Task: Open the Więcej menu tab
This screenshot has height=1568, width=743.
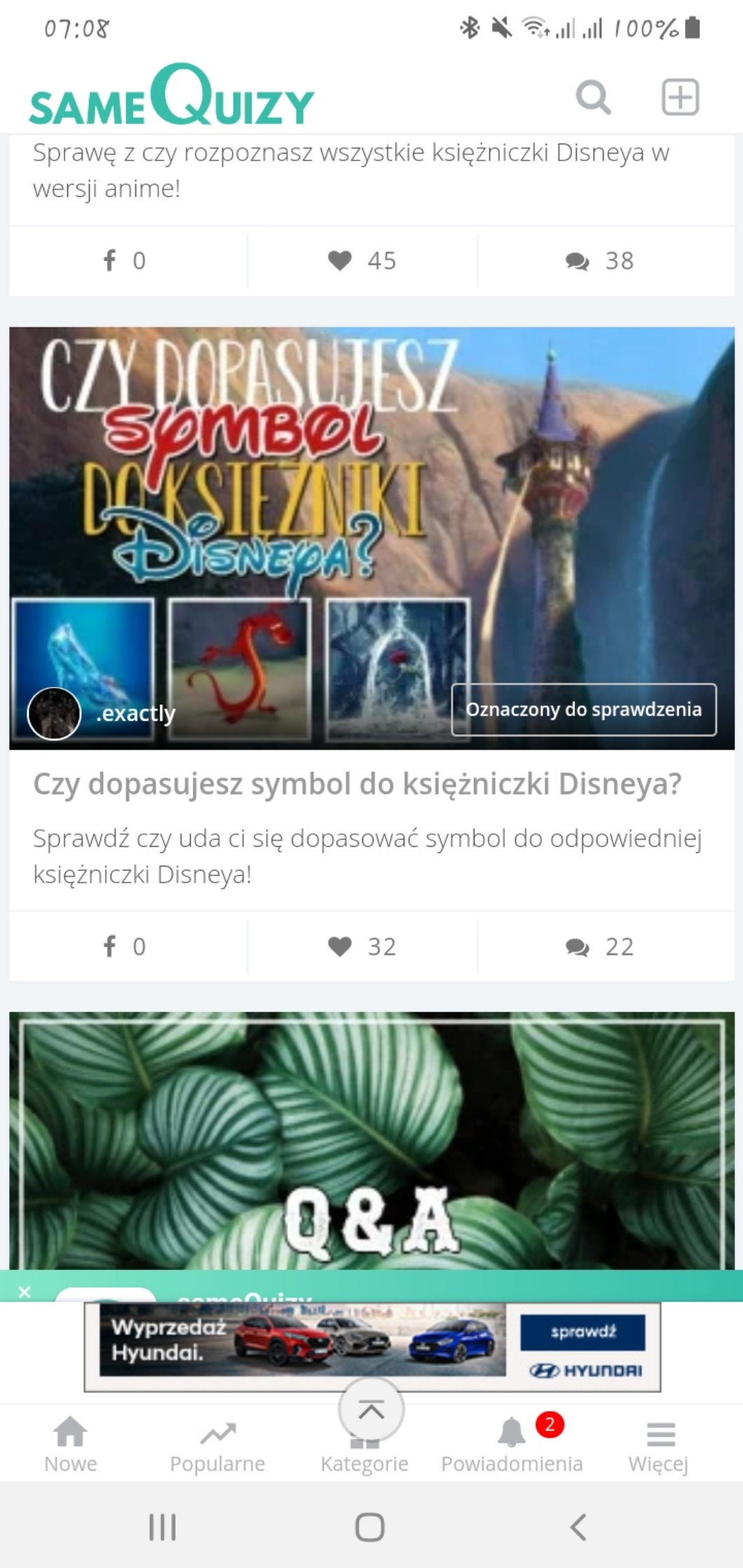Action: point(659,1445)
